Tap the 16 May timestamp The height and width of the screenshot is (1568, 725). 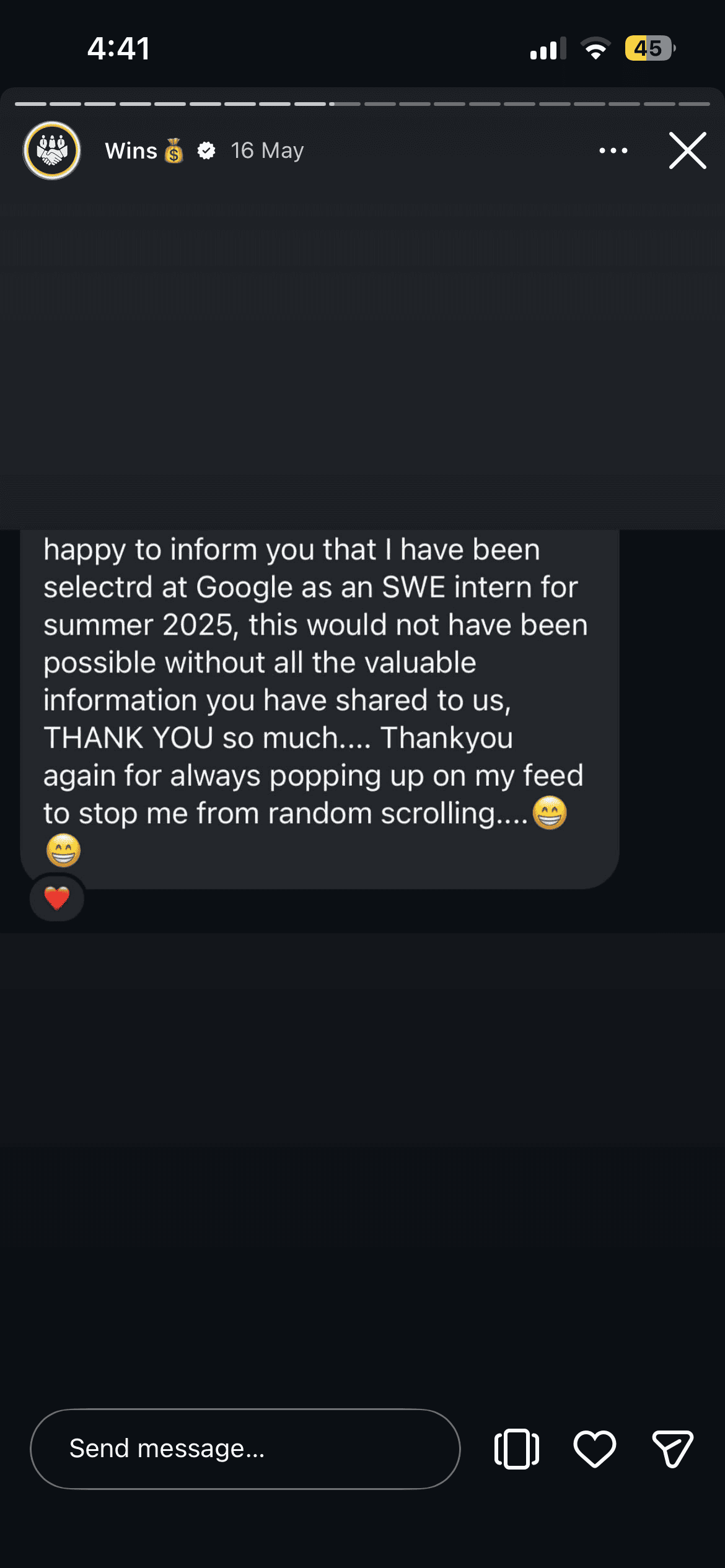266,150
